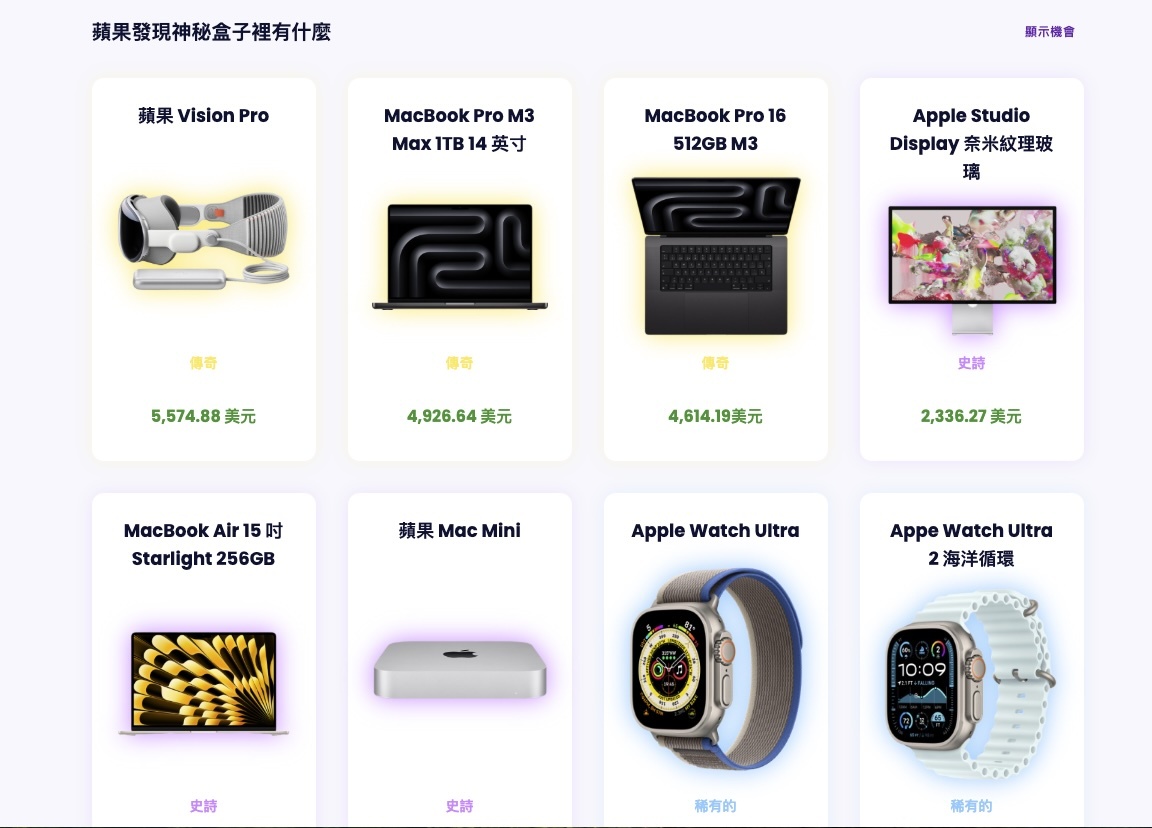View the Apple Studio Display card

[x=972, y=268]
